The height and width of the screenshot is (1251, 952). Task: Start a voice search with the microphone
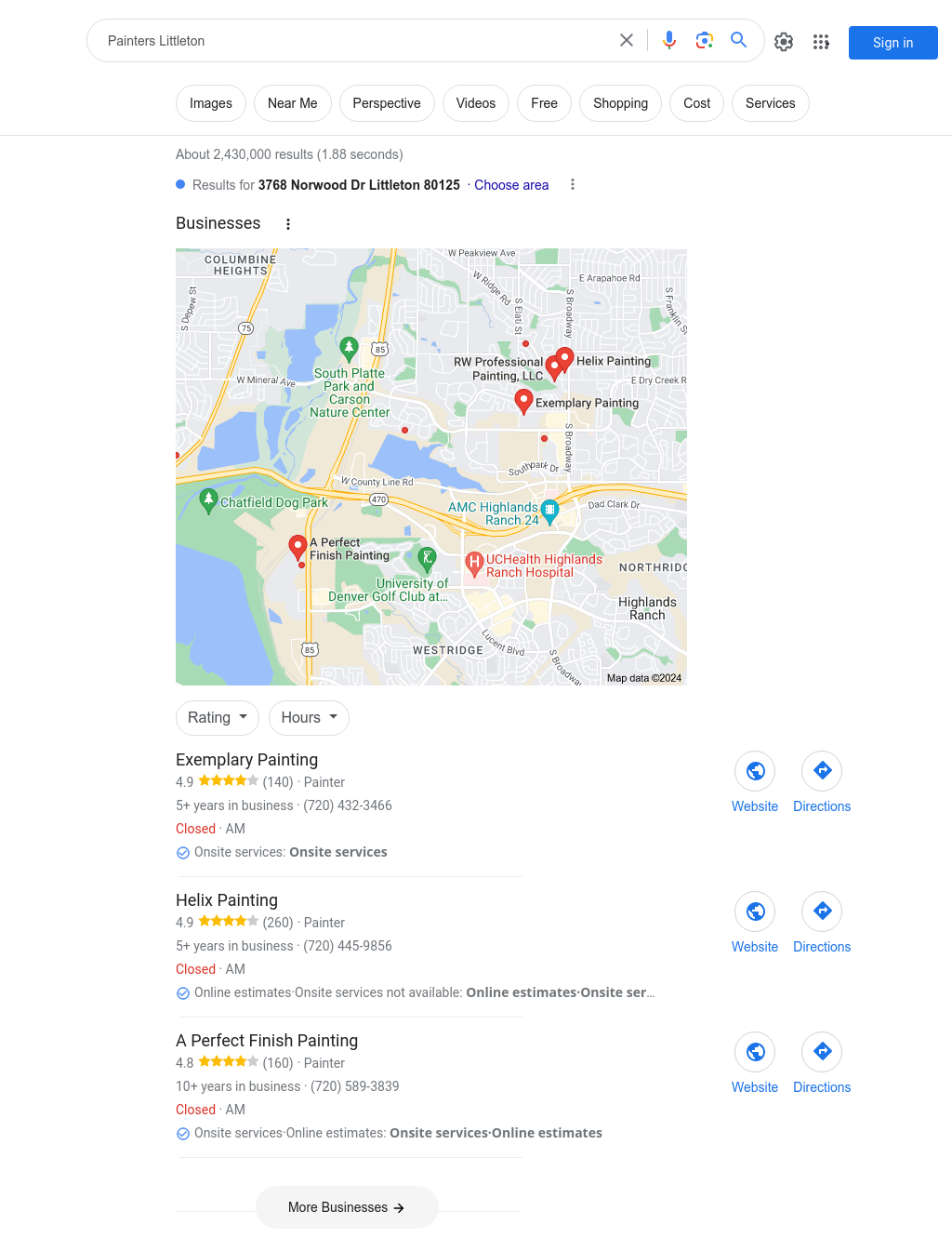pos(669,40)
